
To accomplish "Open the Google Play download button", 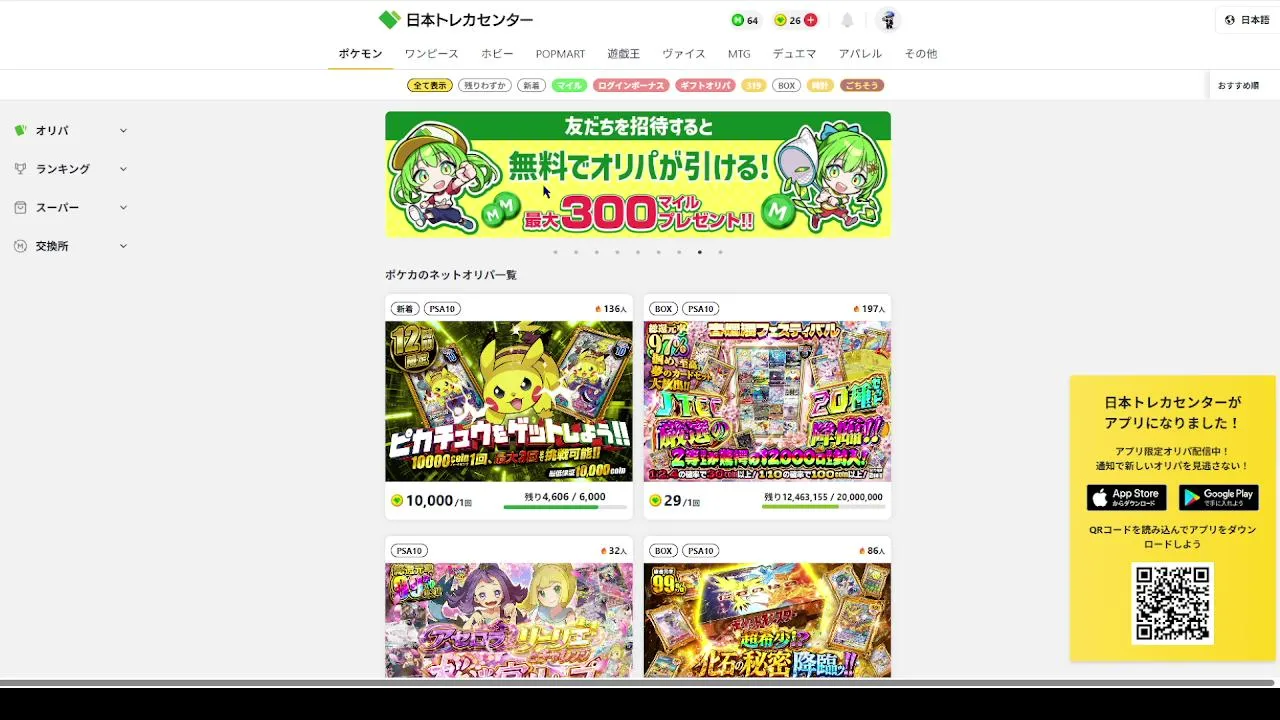I will click(x=1218, y=497).
